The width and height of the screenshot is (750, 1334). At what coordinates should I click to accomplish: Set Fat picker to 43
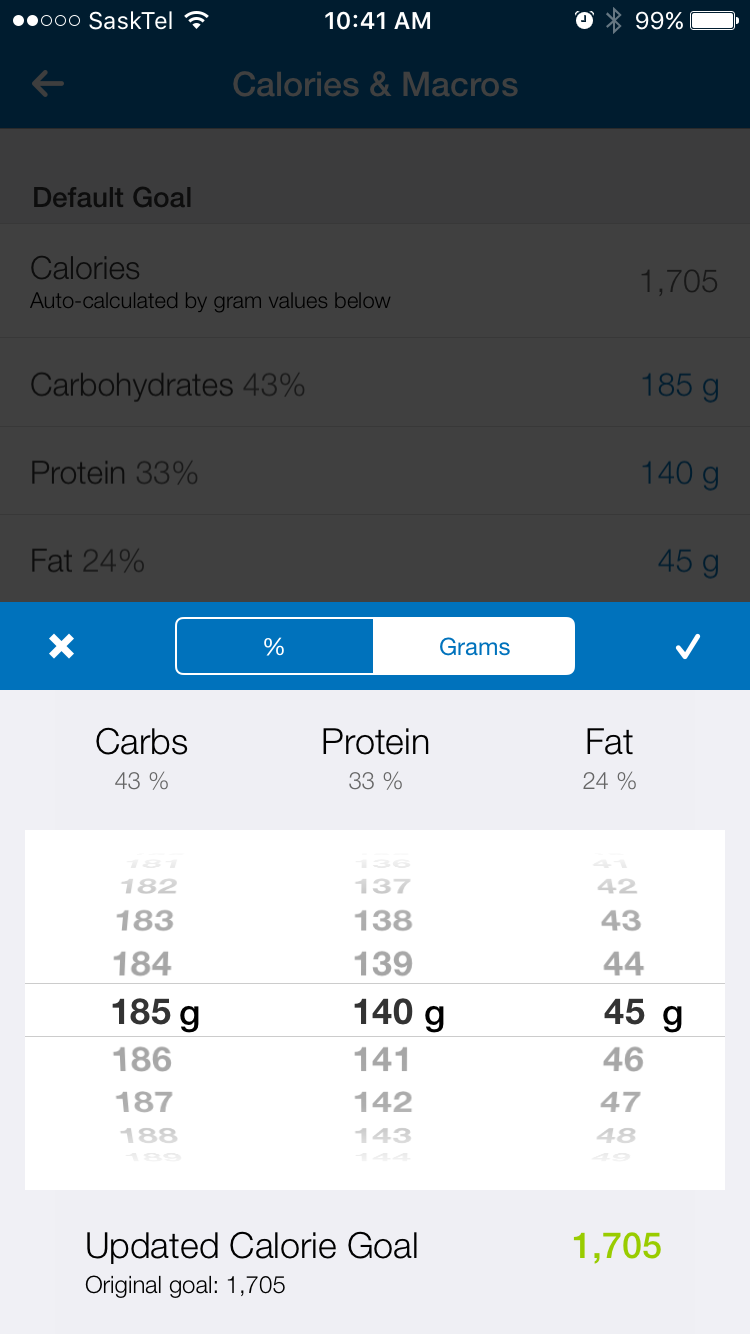[621, 921]
